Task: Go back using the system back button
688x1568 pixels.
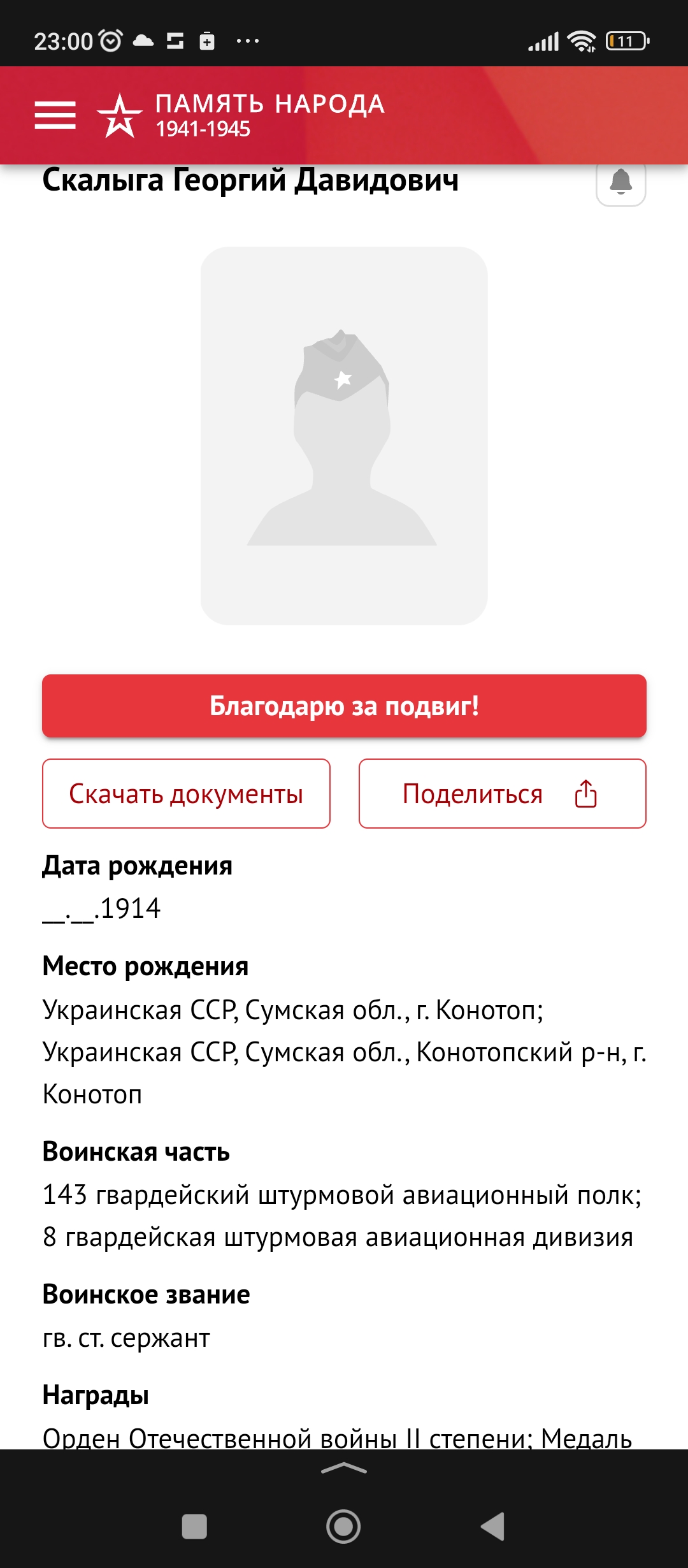Action: pos(493,1527)
